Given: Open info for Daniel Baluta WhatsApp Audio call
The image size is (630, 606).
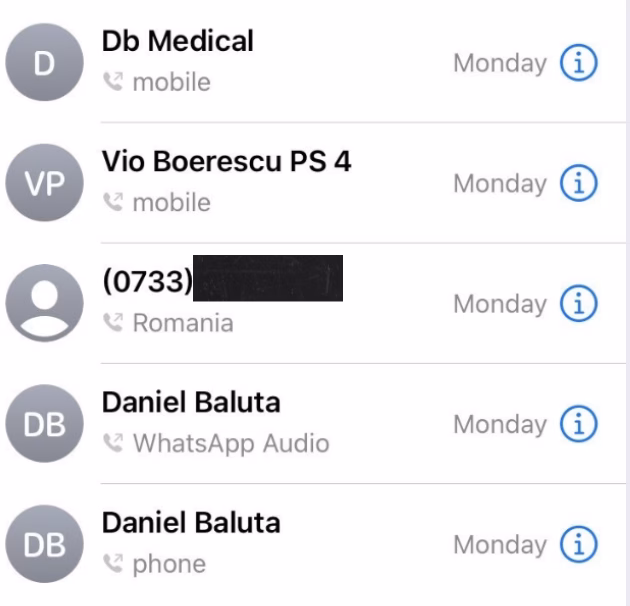Looking at the screenshot, I should [578, 424].
